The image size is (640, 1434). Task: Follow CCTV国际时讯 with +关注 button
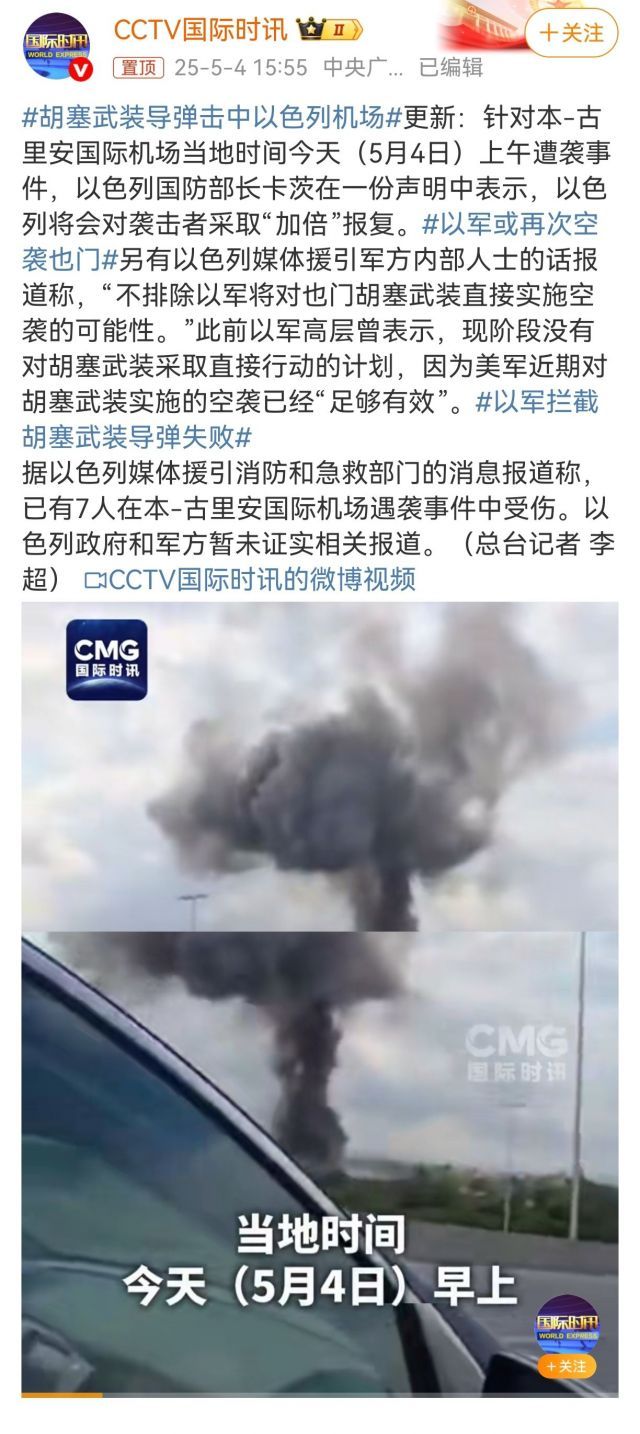coord(571,33)
